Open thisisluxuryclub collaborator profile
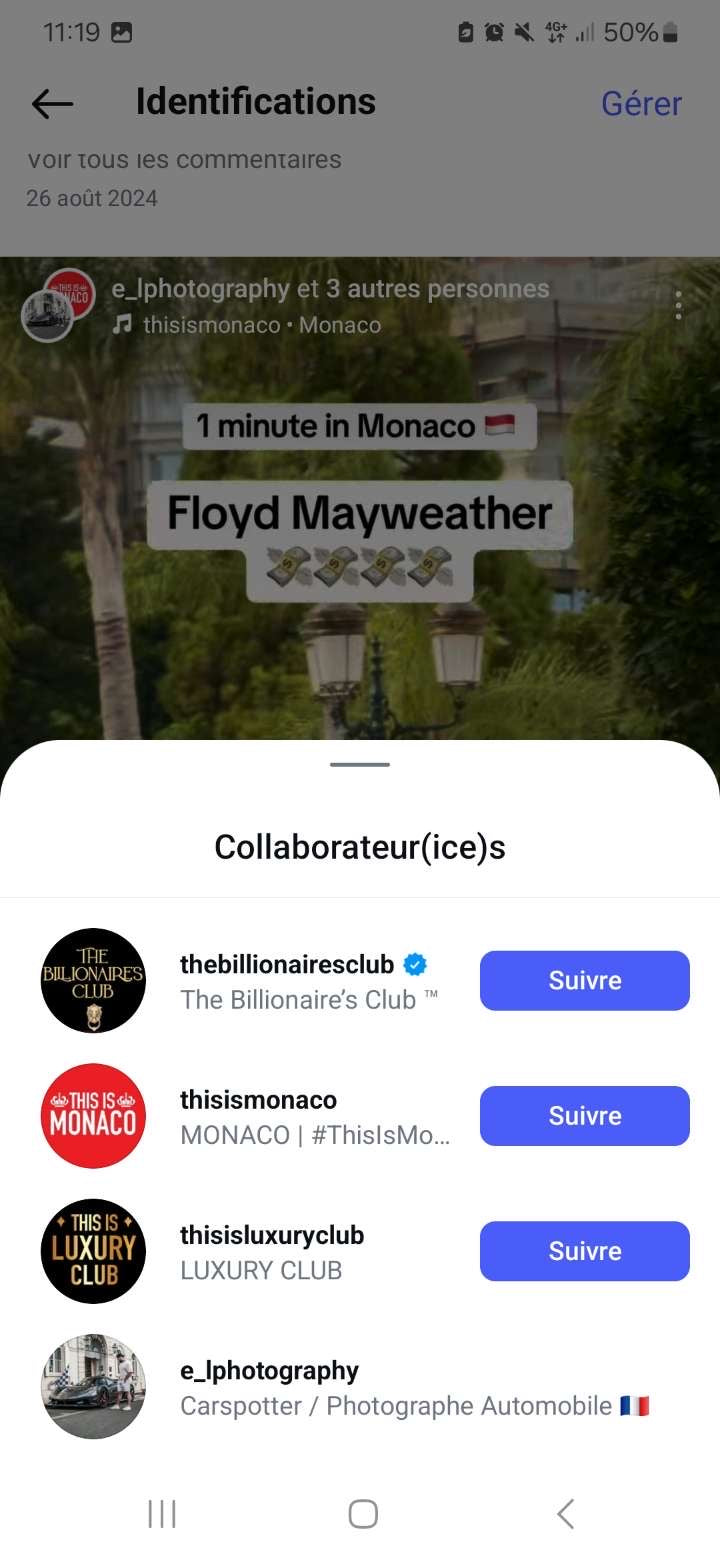The image size is (720, 1560). (x=272, y=1235)
